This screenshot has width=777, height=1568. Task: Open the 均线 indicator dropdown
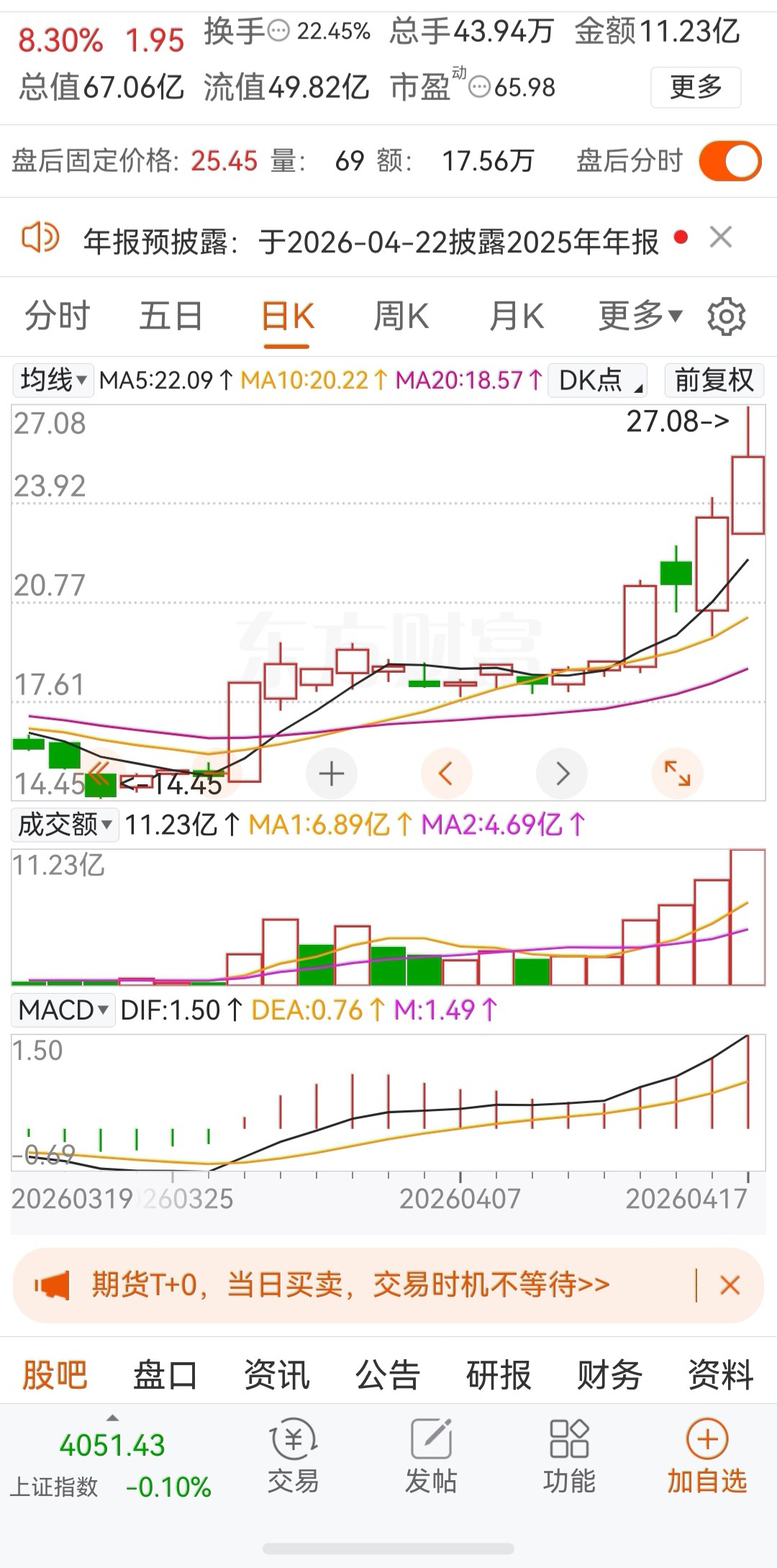[x=53, y=380]
